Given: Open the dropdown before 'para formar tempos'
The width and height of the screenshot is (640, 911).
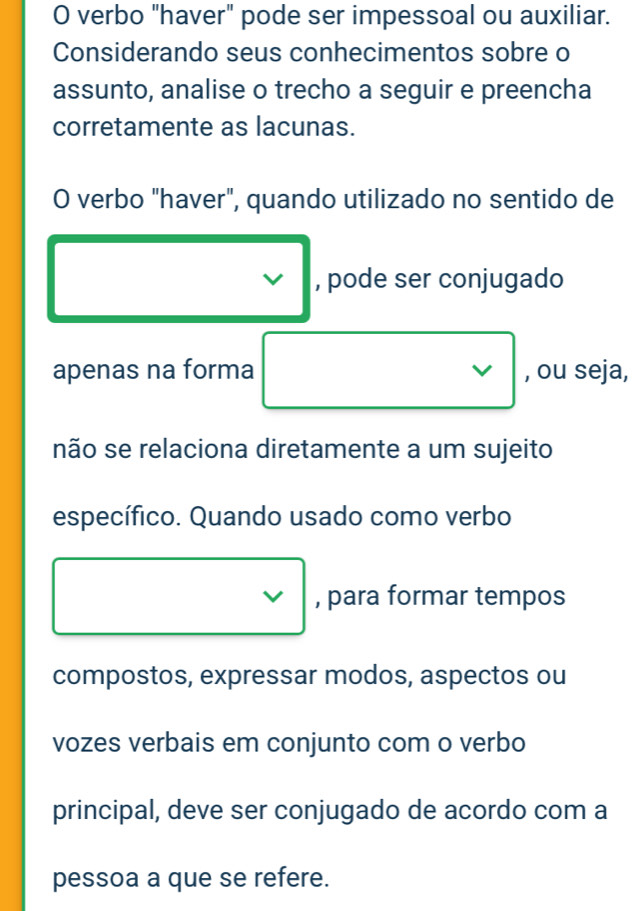Looking at the screenshot, I should click(178, 597).
